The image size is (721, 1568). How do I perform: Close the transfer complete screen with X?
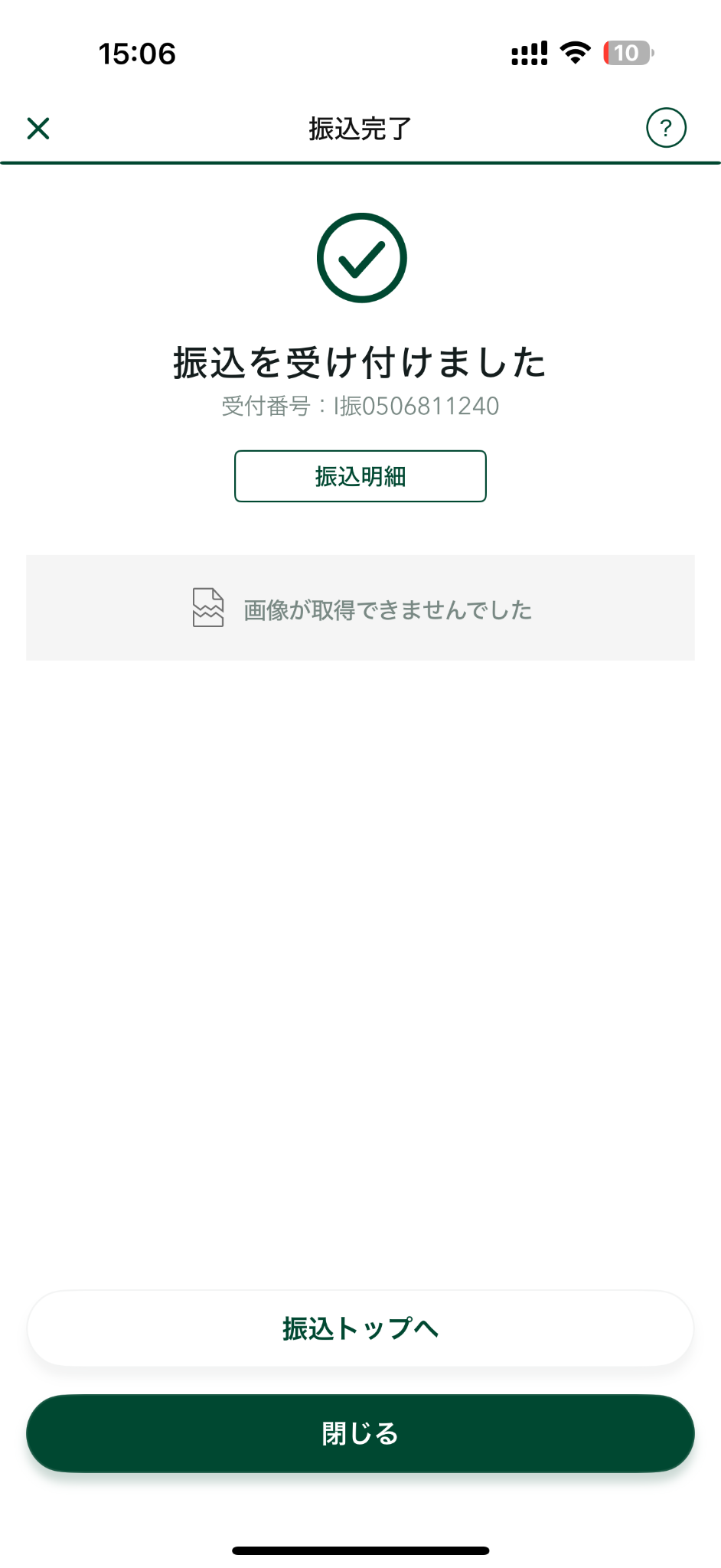tap(38, 129)
